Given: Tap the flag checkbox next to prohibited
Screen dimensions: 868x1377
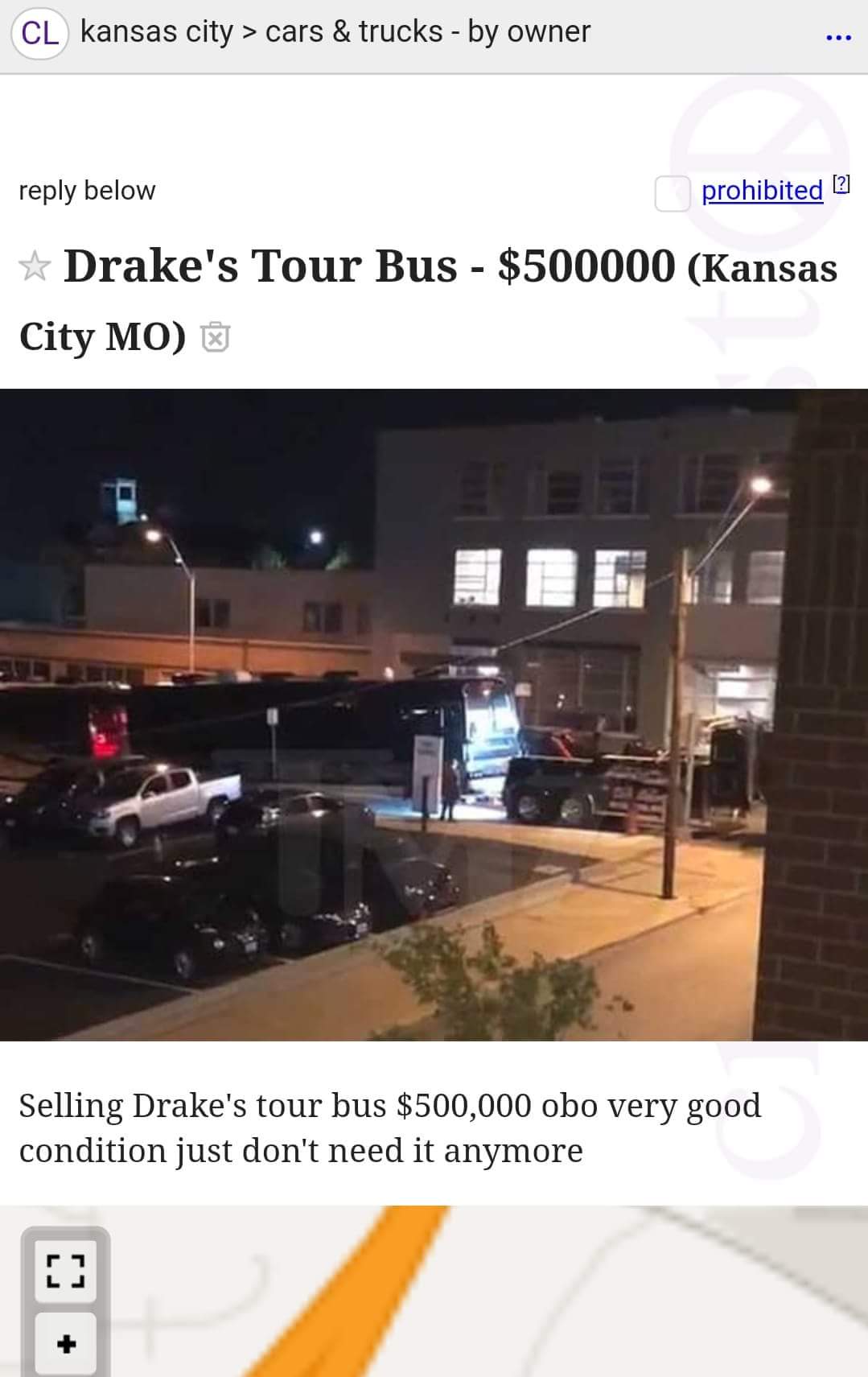Looking at the screenshot, I should [x=673, y=193].
